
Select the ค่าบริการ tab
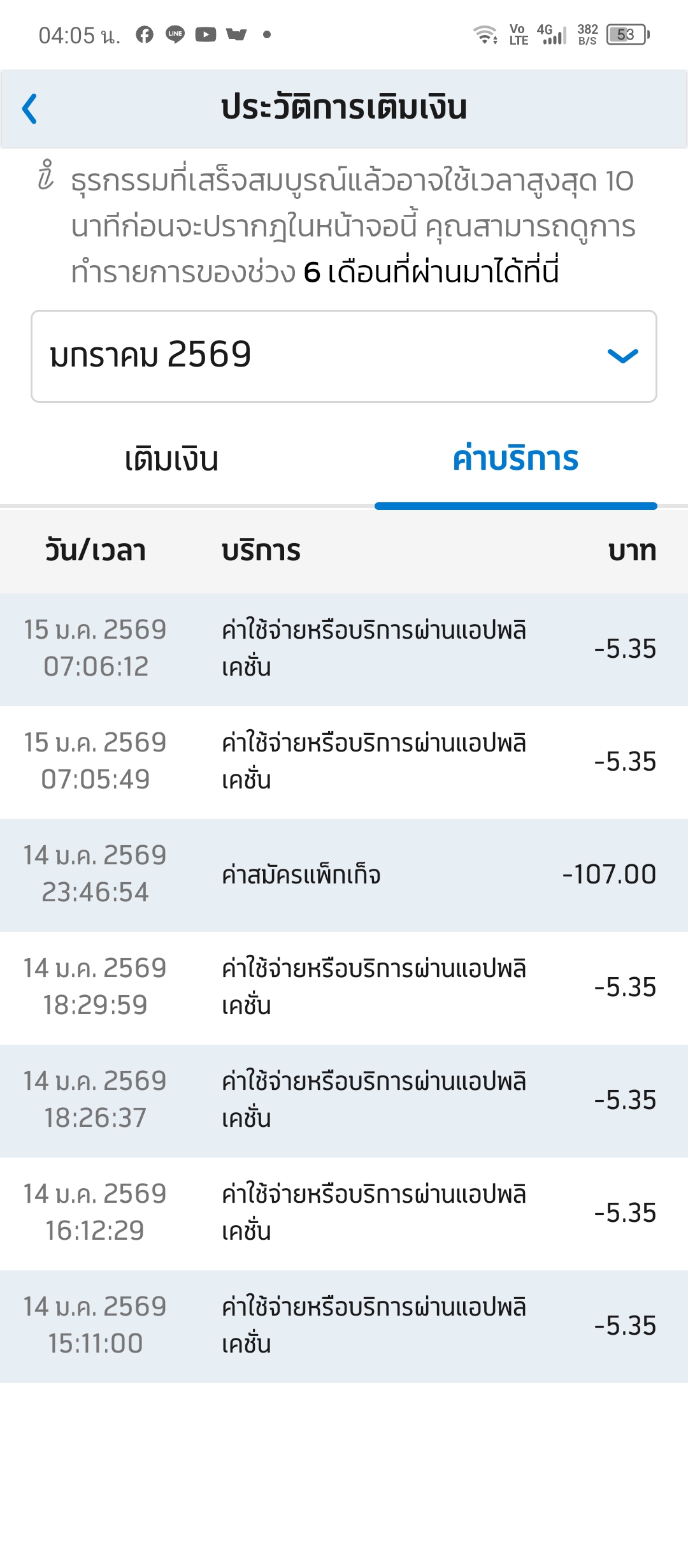point(515,460)
